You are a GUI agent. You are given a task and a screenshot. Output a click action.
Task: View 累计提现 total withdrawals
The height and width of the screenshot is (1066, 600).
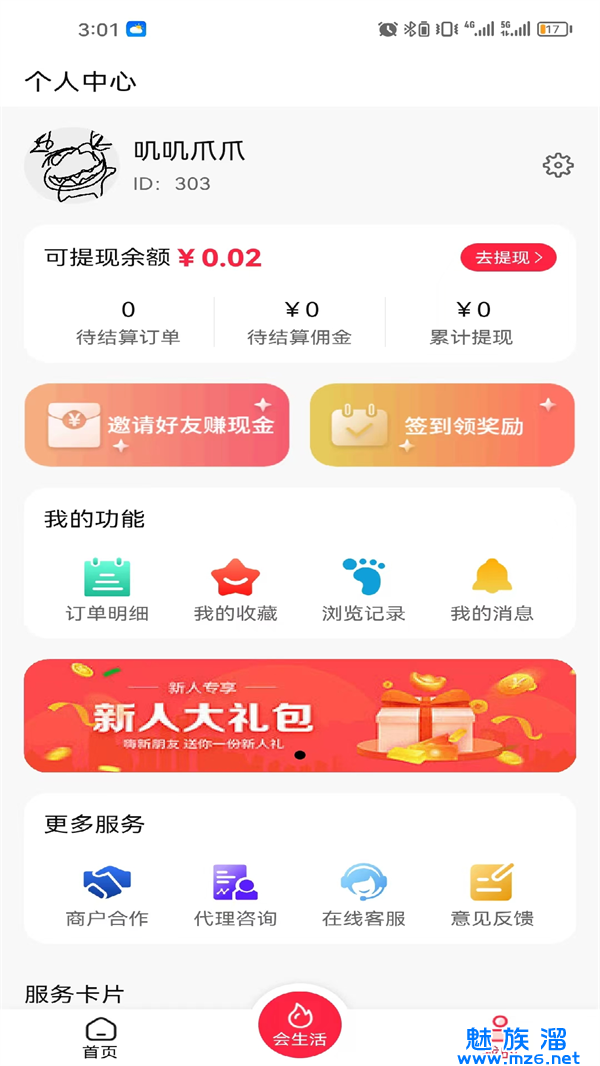click(x=471, y=322)
